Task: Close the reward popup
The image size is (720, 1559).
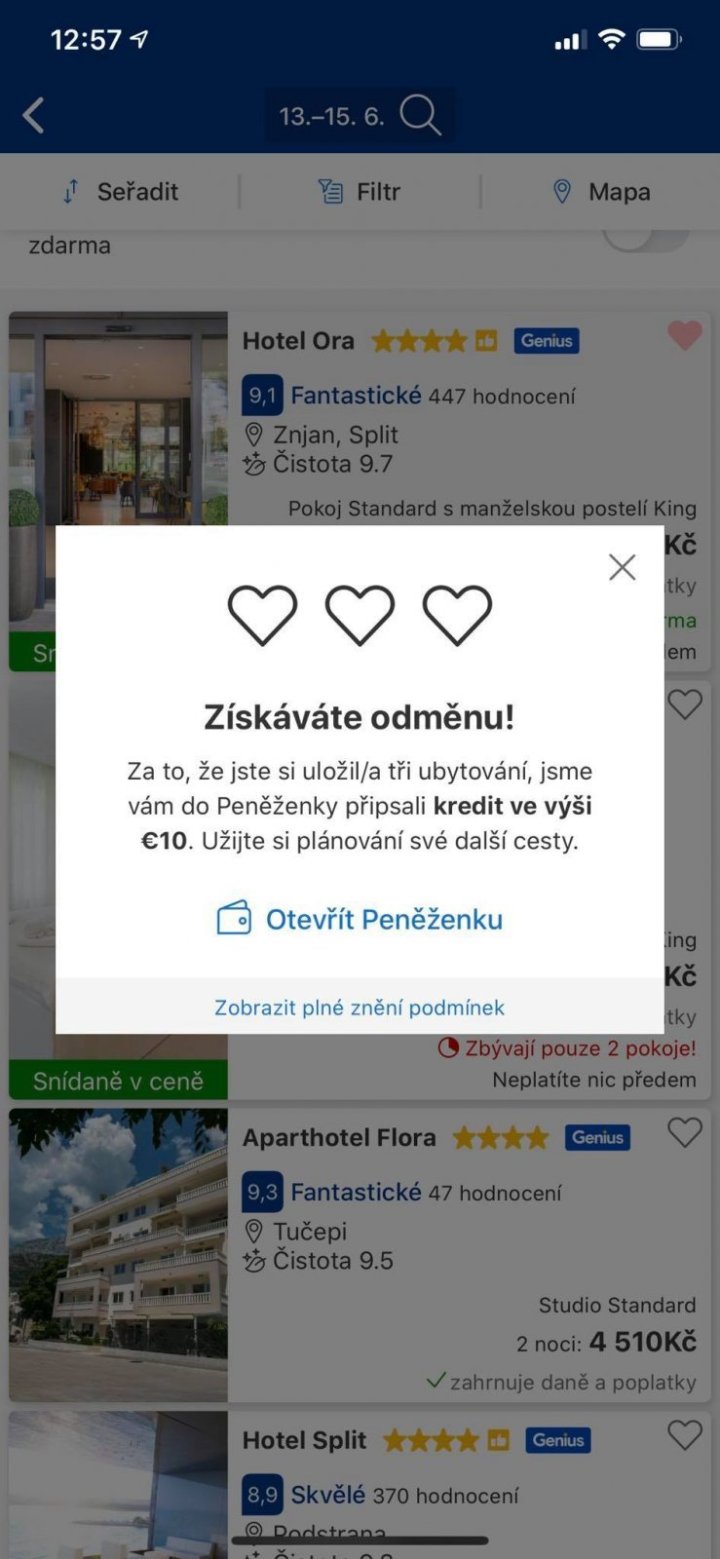Action: coord(622,568)
